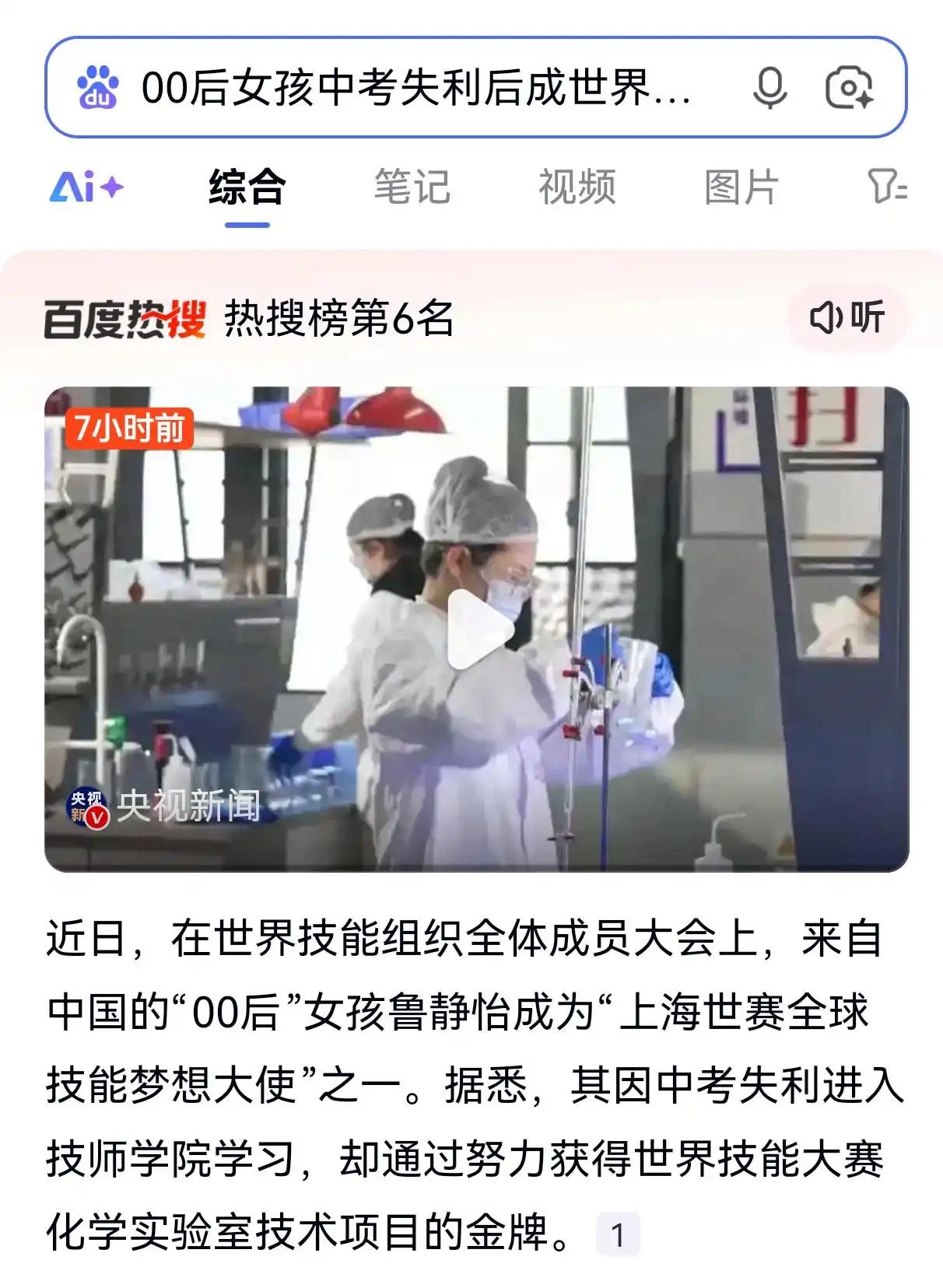943x1288 pixels.
Task: Switch to the 图片 tab
Action: click(741, 187)
